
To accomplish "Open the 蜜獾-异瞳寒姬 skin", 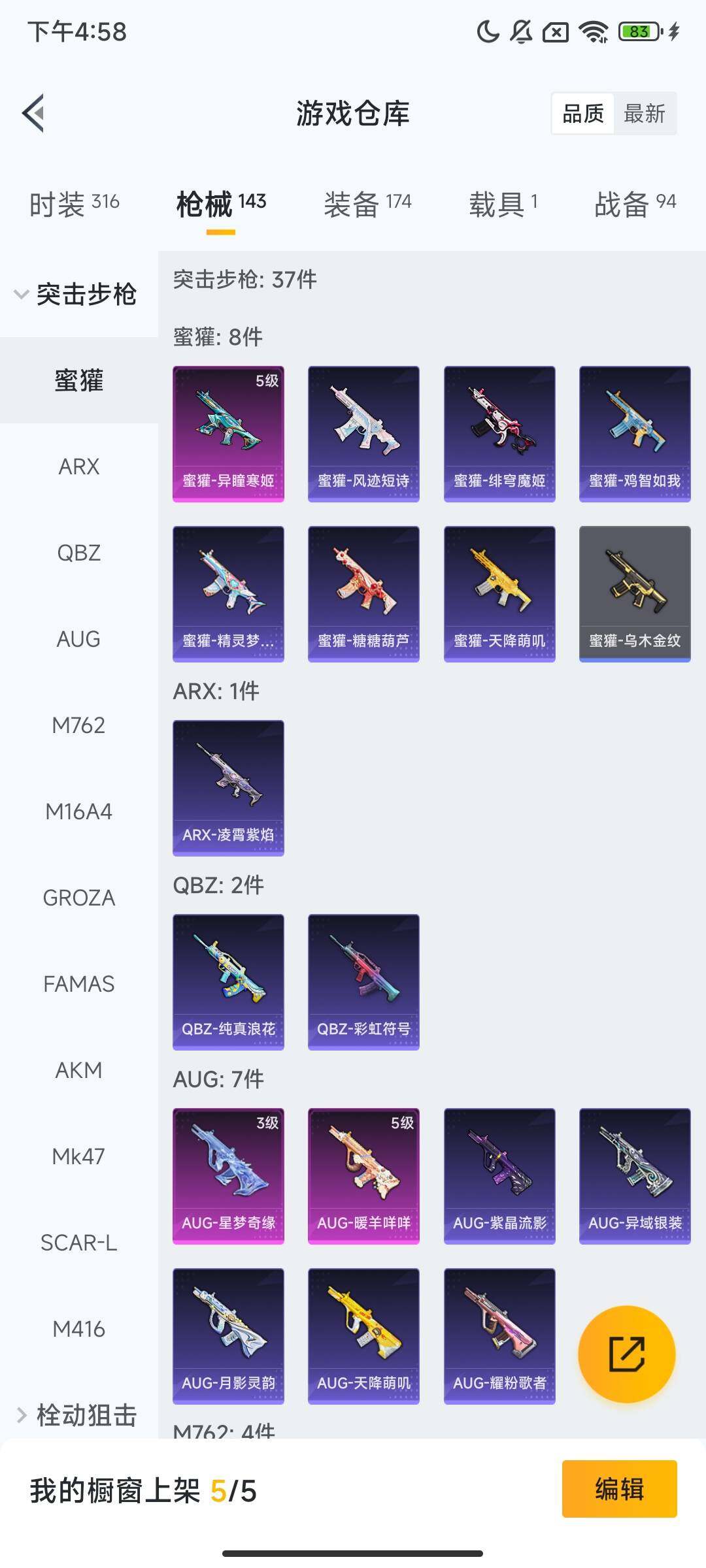I will 228,434.
